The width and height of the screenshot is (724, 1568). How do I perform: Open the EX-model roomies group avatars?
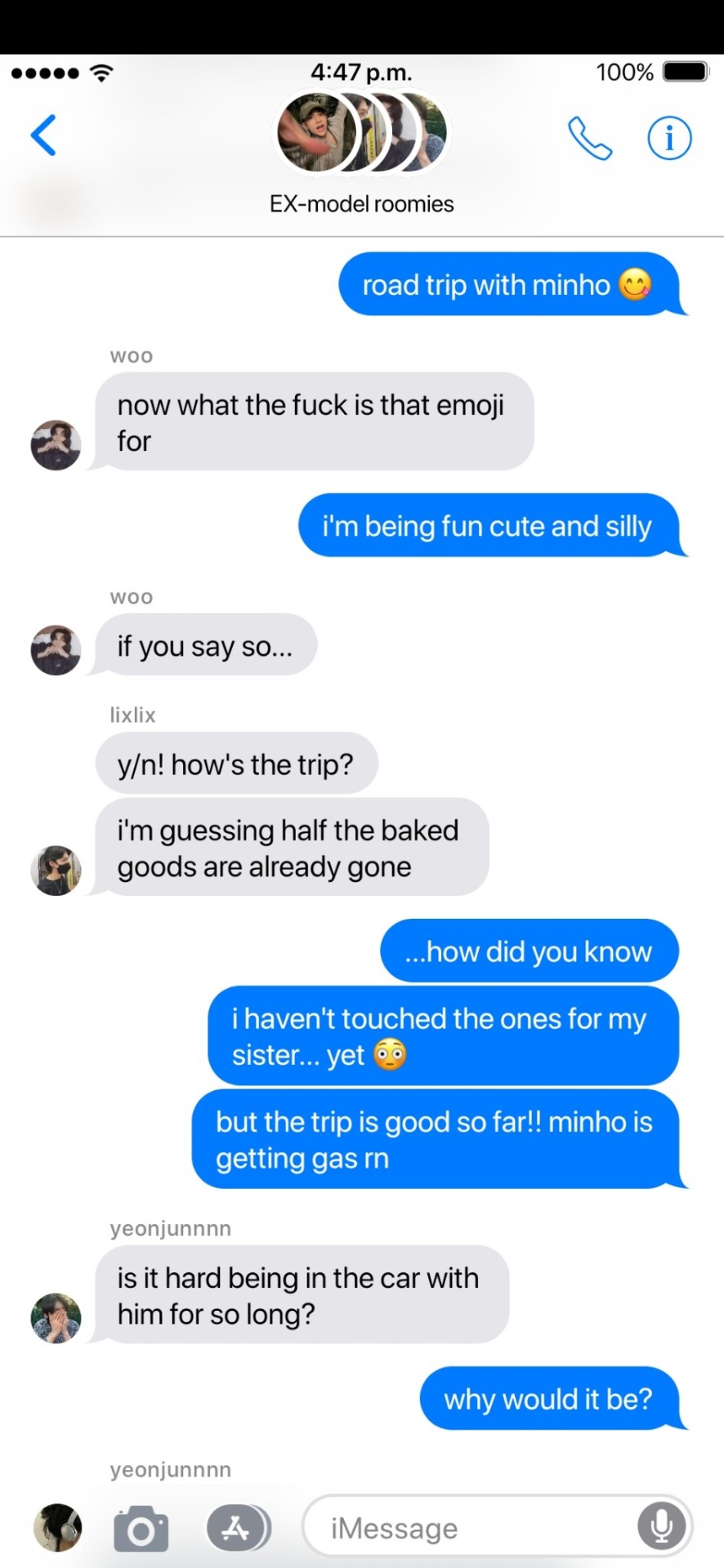(x=361, y=133)
